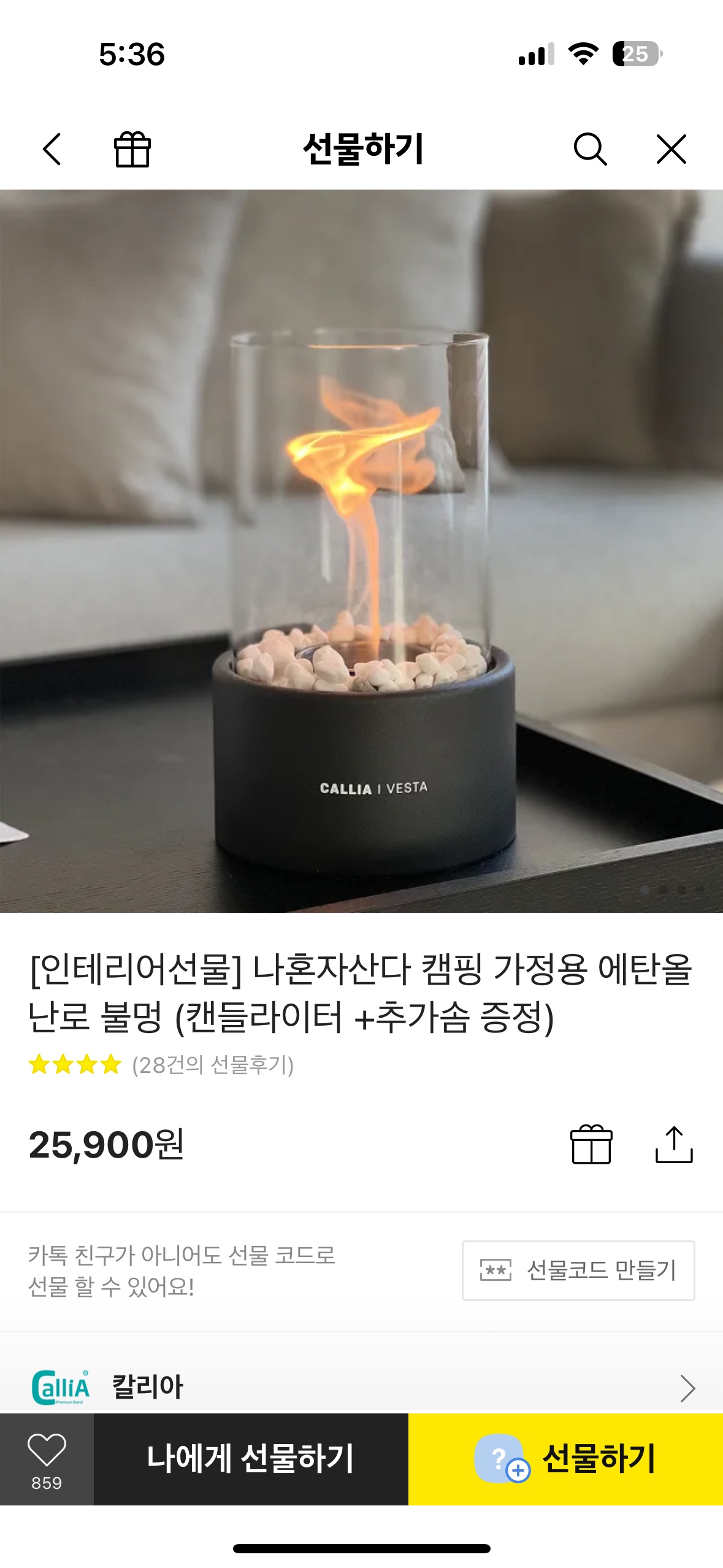View the 28건의 선물후기 reviews
This screenshot has height=1568, width=723.
point(212,1065)
